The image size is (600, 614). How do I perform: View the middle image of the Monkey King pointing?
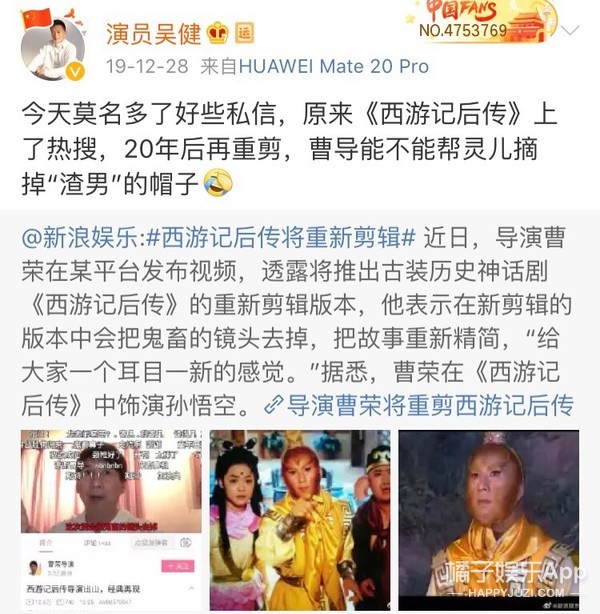(x=300, y=520)
